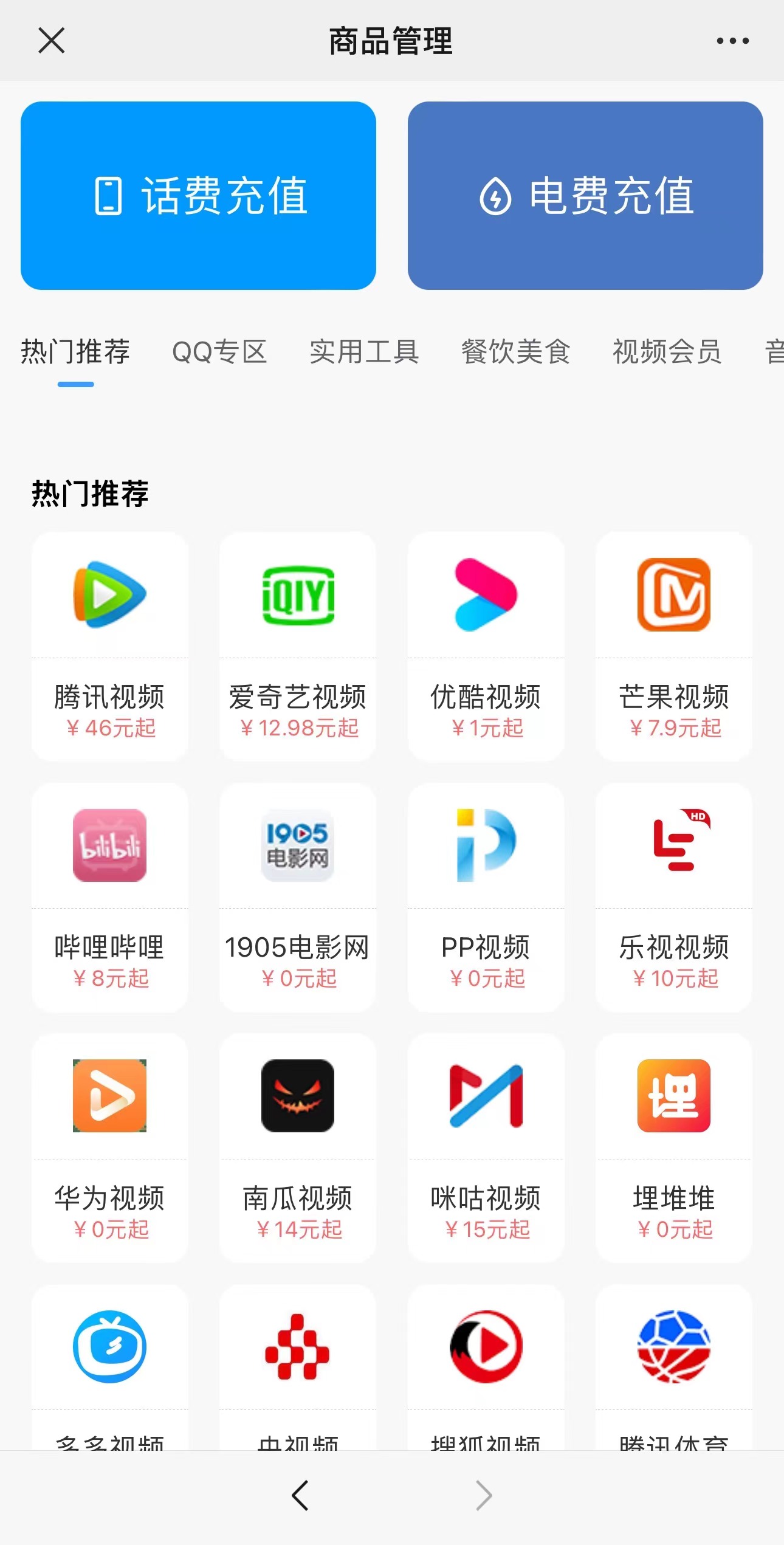Image resolution: width=784 pixels, height=1545 pixels.
Task: Open 电费充值 electricity top-up
Action: (585, 196)
